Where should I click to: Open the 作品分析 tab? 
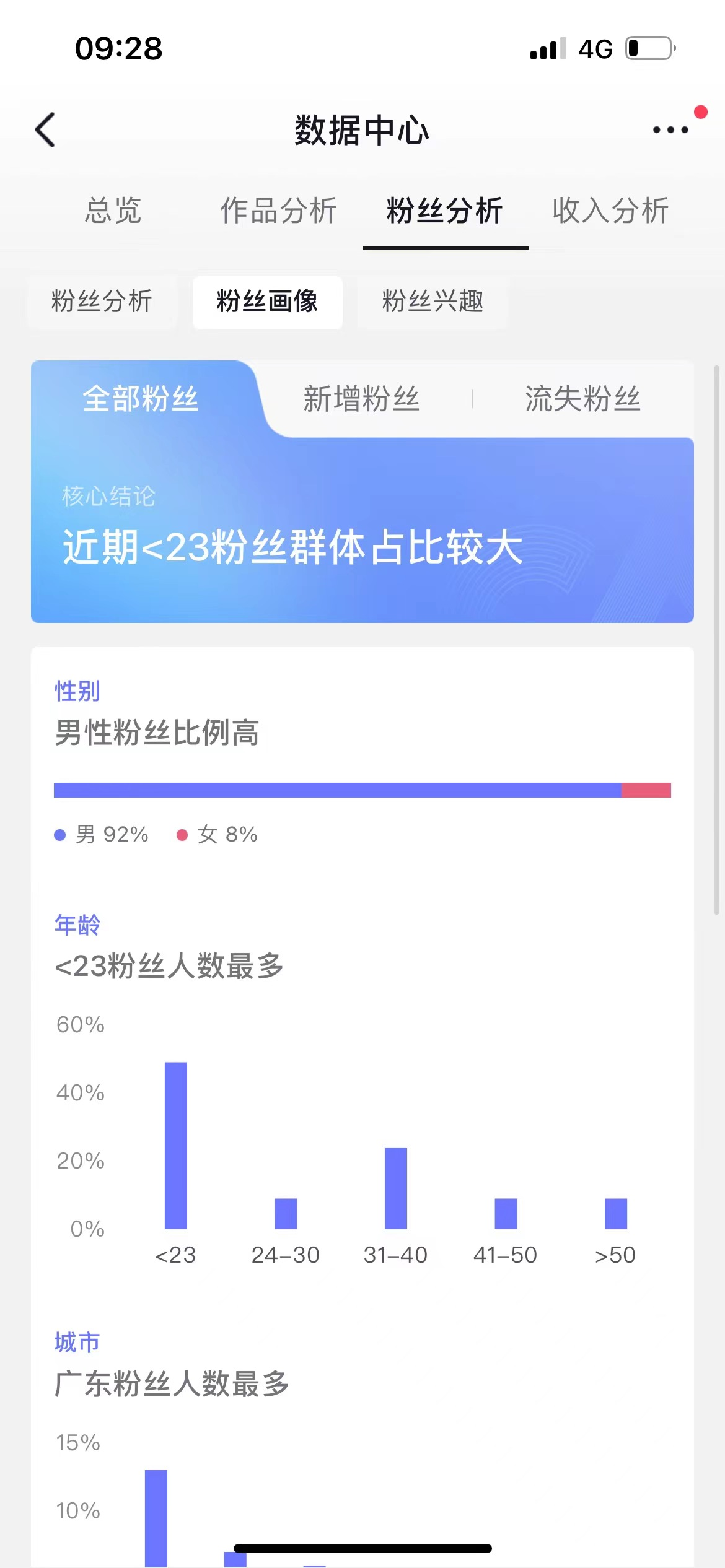[279, 211]
